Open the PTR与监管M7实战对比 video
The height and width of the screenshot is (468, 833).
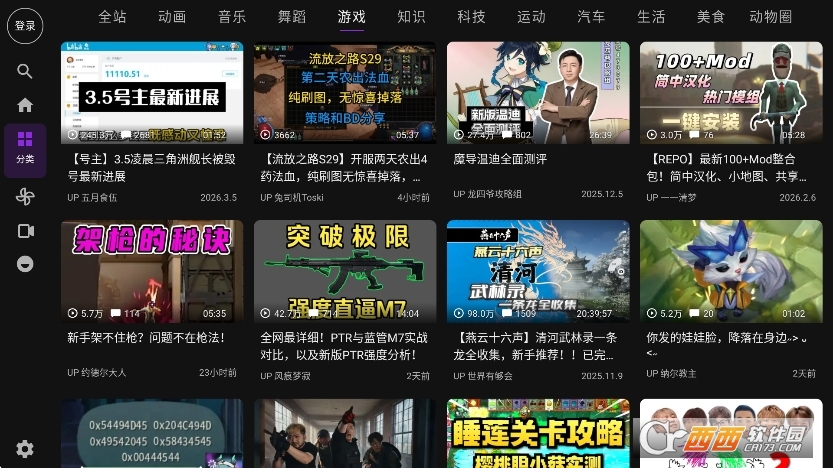click(344, 272)
